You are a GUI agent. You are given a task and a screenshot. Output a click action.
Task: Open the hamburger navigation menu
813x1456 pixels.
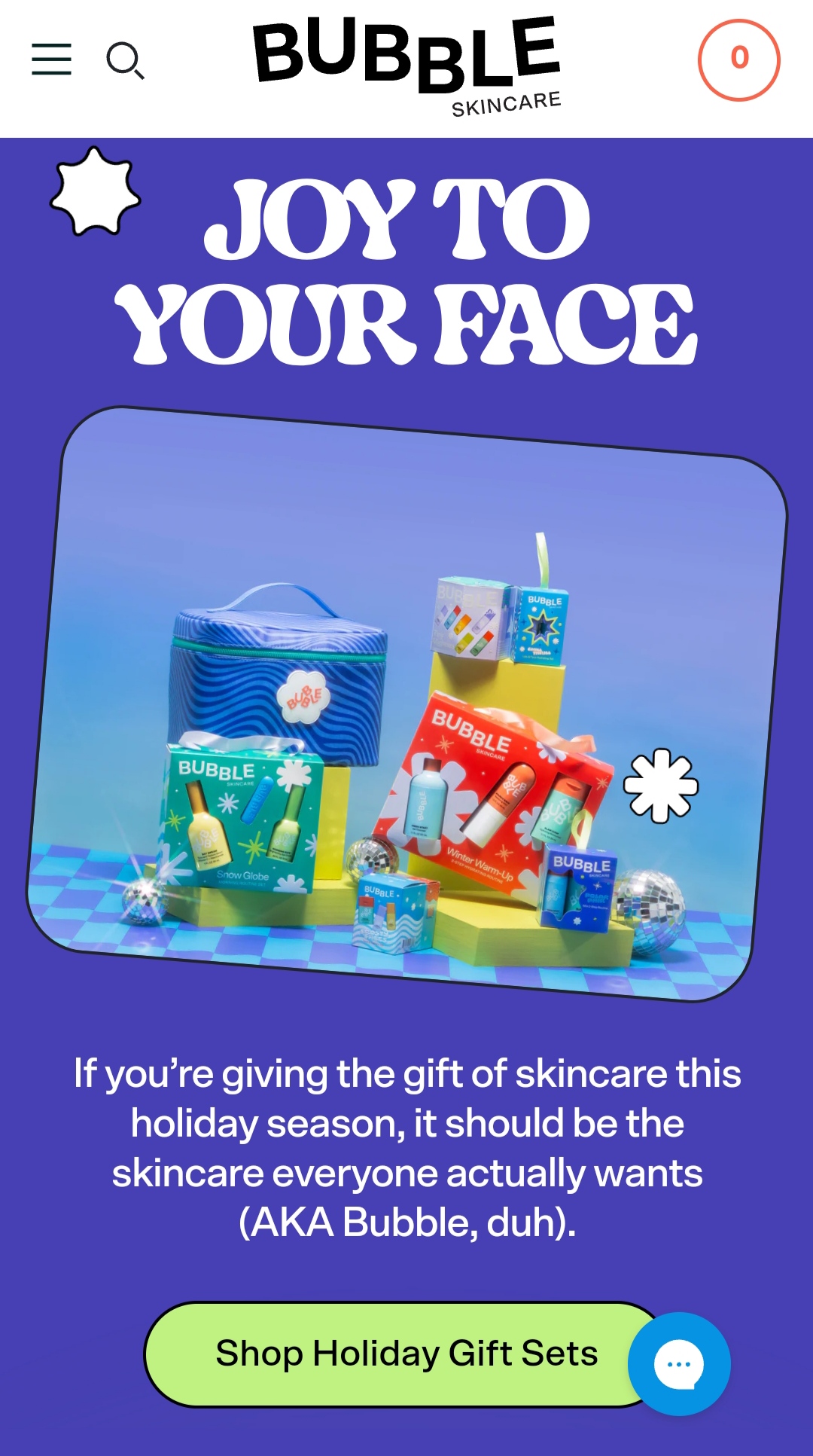click(51, 60)
